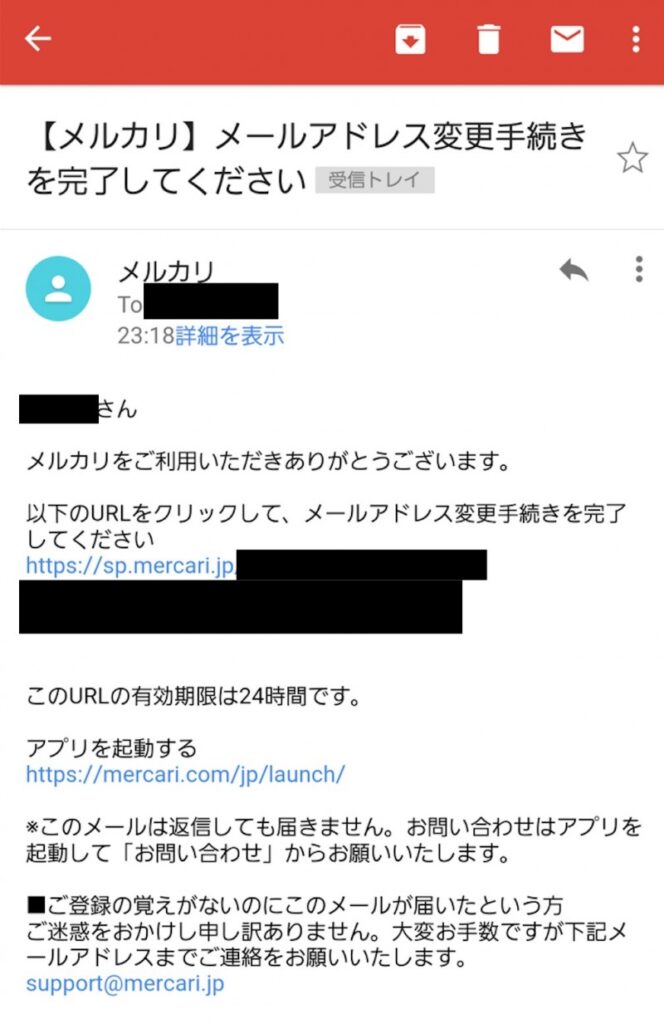Email support@mercari.jp
This screenshot has width=664, height=1024.
pyautogui.click(x=125, y=983)
